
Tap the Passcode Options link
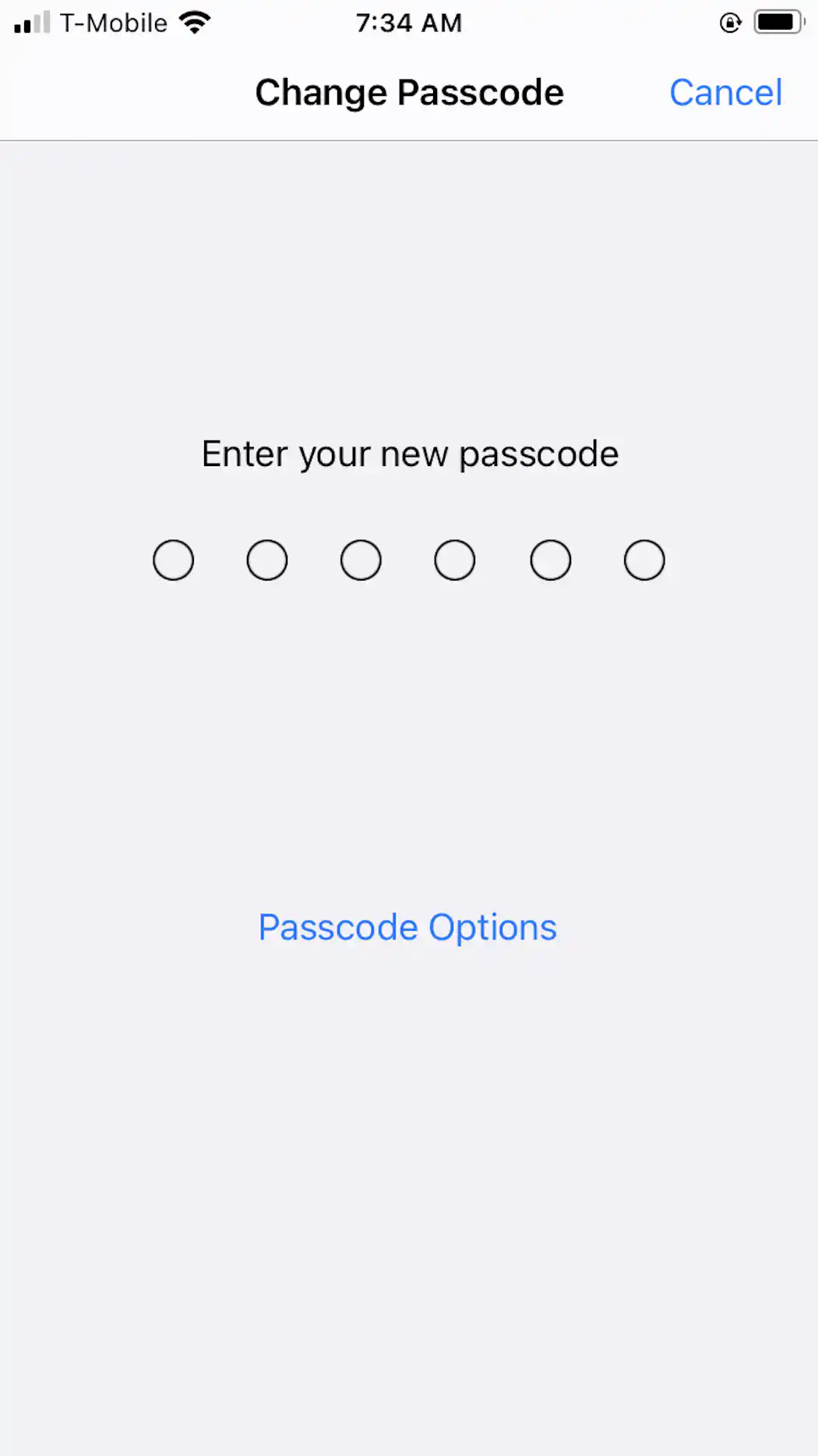407,927
